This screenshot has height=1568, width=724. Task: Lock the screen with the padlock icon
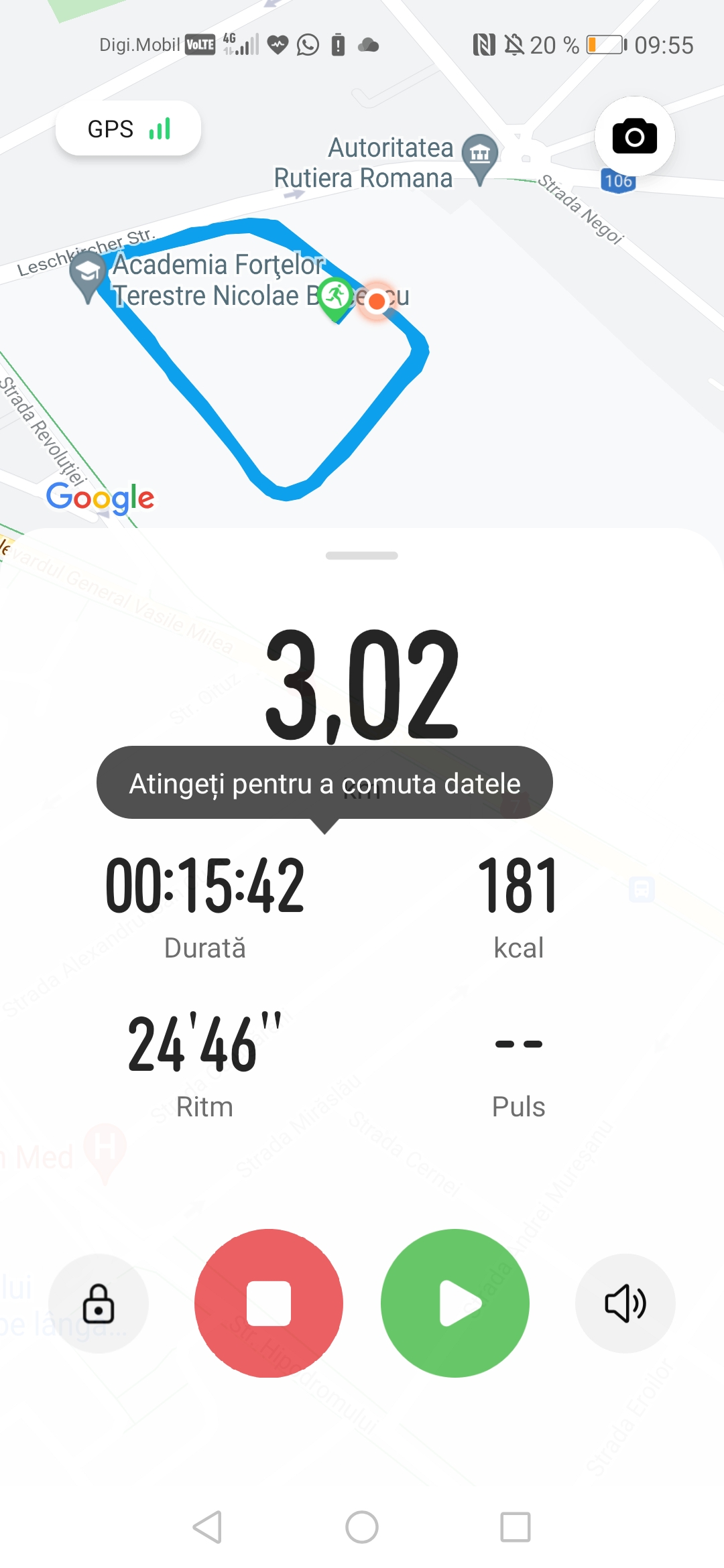tap(99, 1303)
